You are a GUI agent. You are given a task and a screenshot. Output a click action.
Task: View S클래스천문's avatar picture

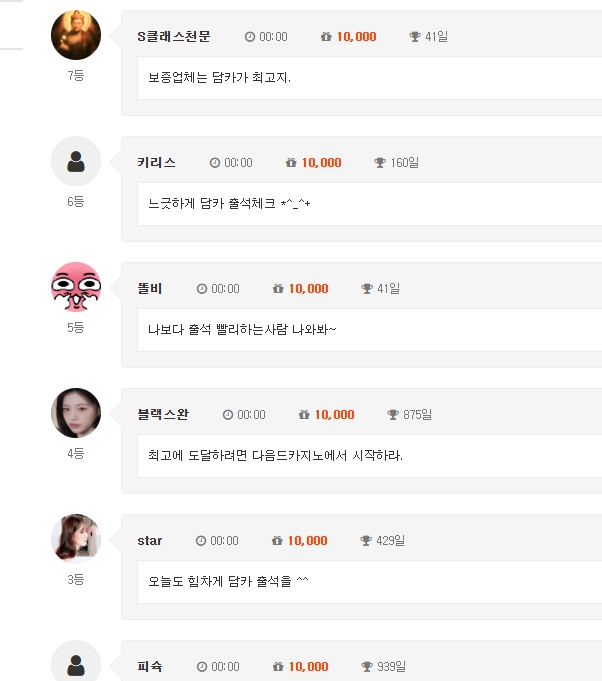click(x=76, y=35)
